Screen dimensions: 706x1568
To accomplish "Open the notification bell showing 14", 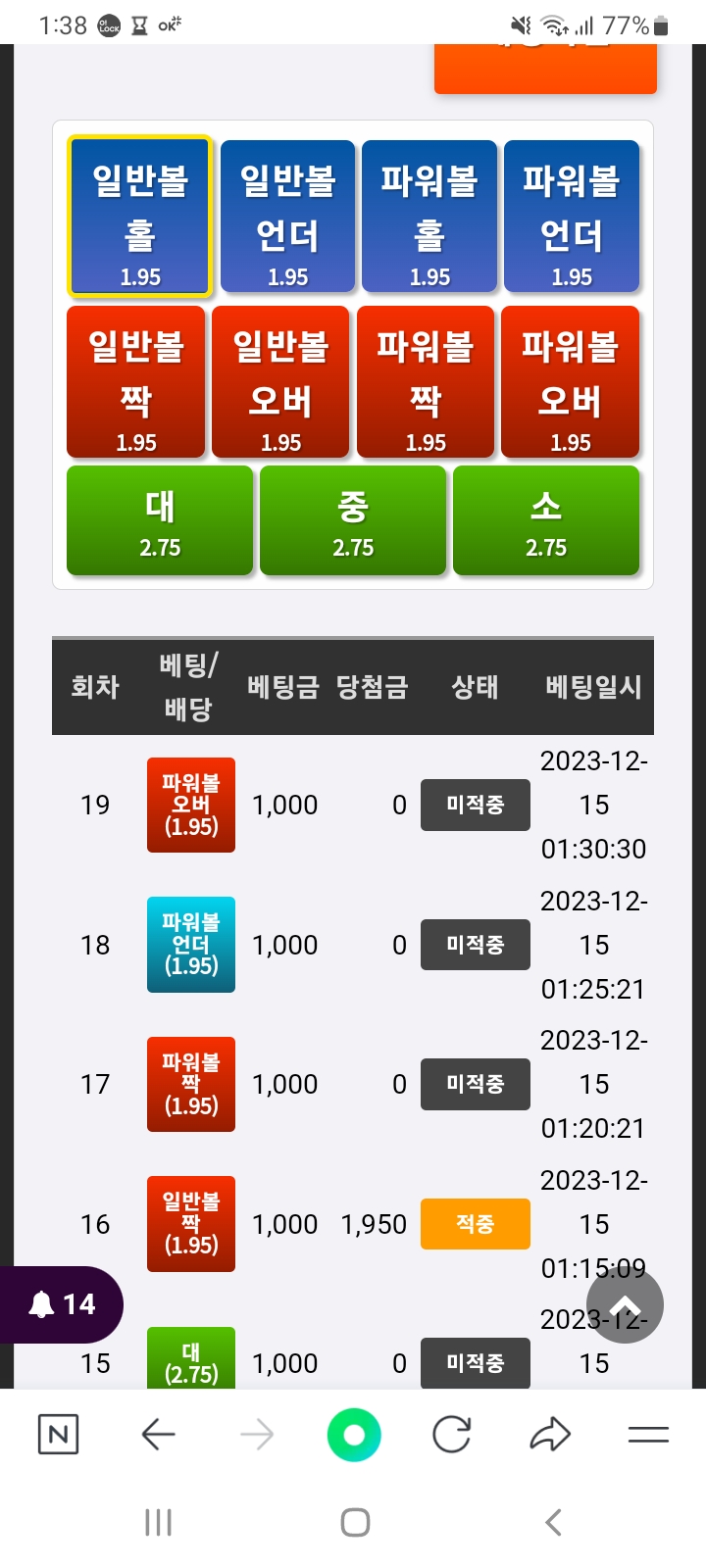I will pos(61,1304).
